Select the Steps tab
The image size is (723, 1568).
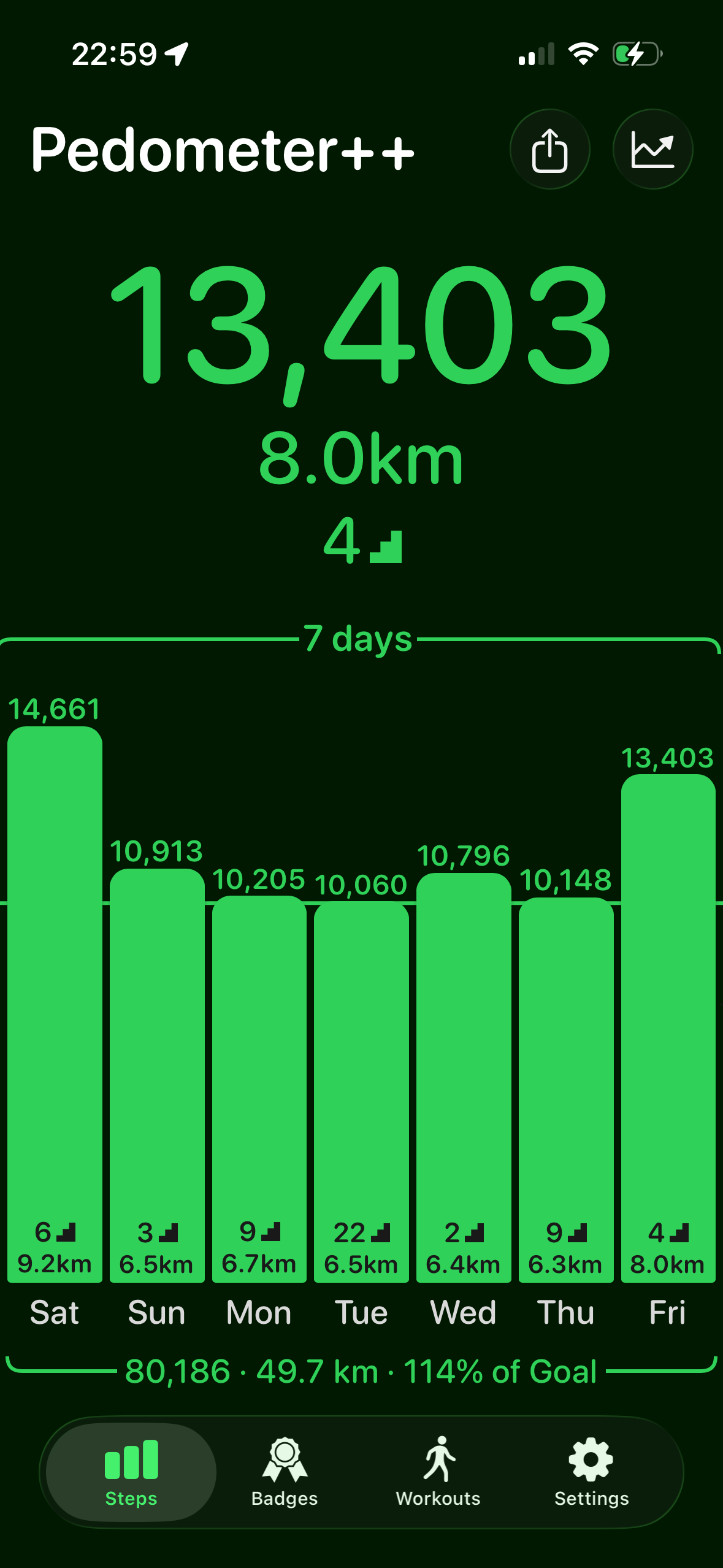tap(131, 1471)
